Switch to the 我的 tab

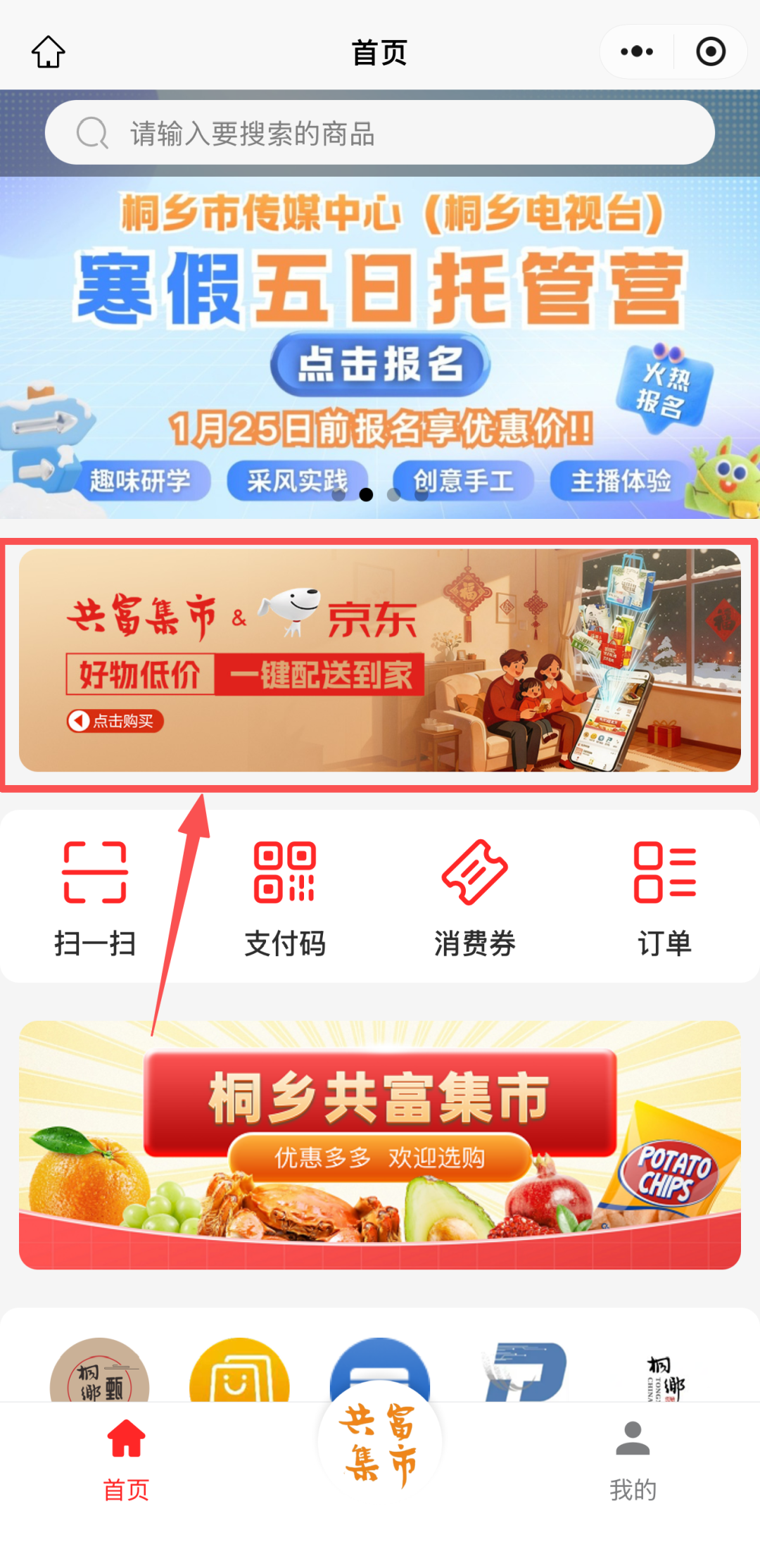[x=633, y=1460]
